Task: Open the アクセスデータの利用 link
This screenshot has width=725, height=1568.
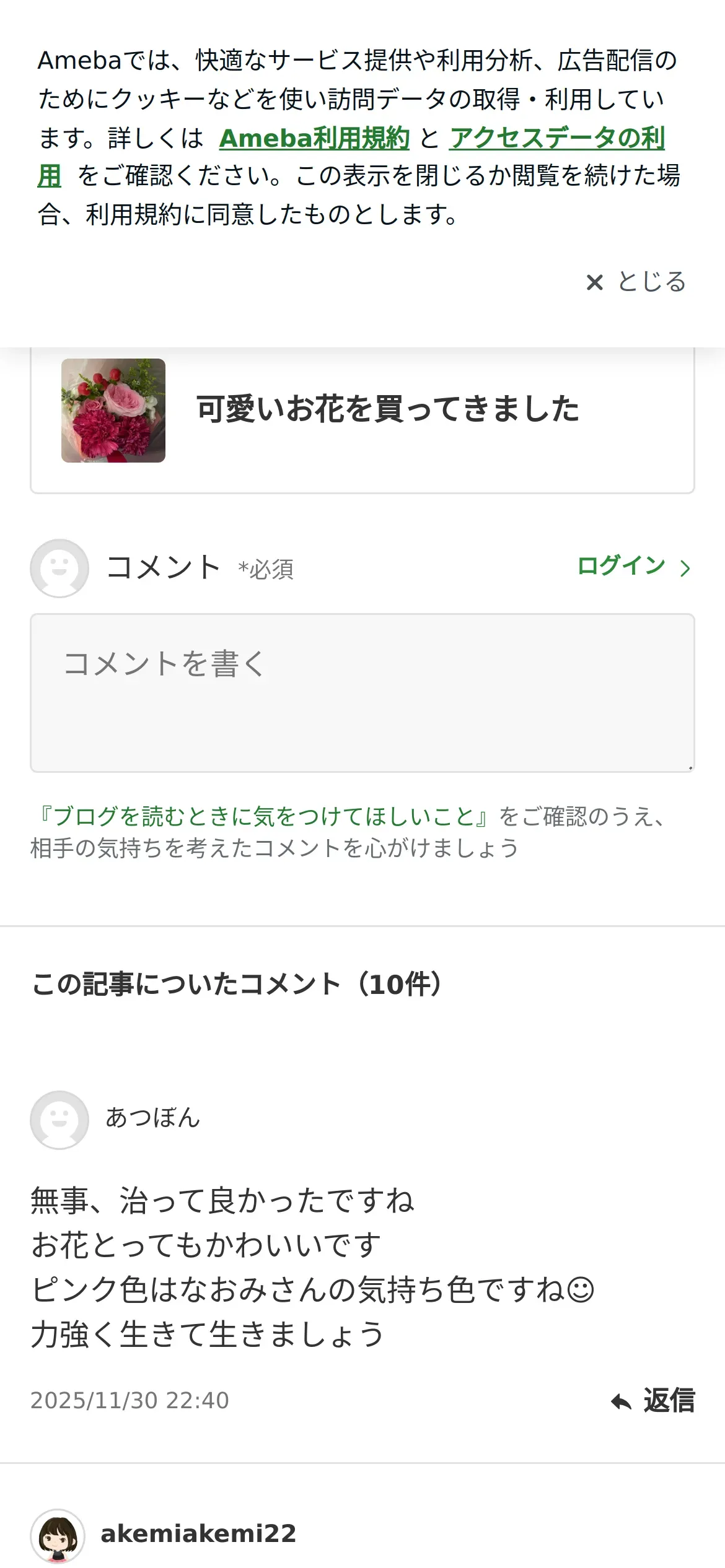Action: click(x=556, y=138)
